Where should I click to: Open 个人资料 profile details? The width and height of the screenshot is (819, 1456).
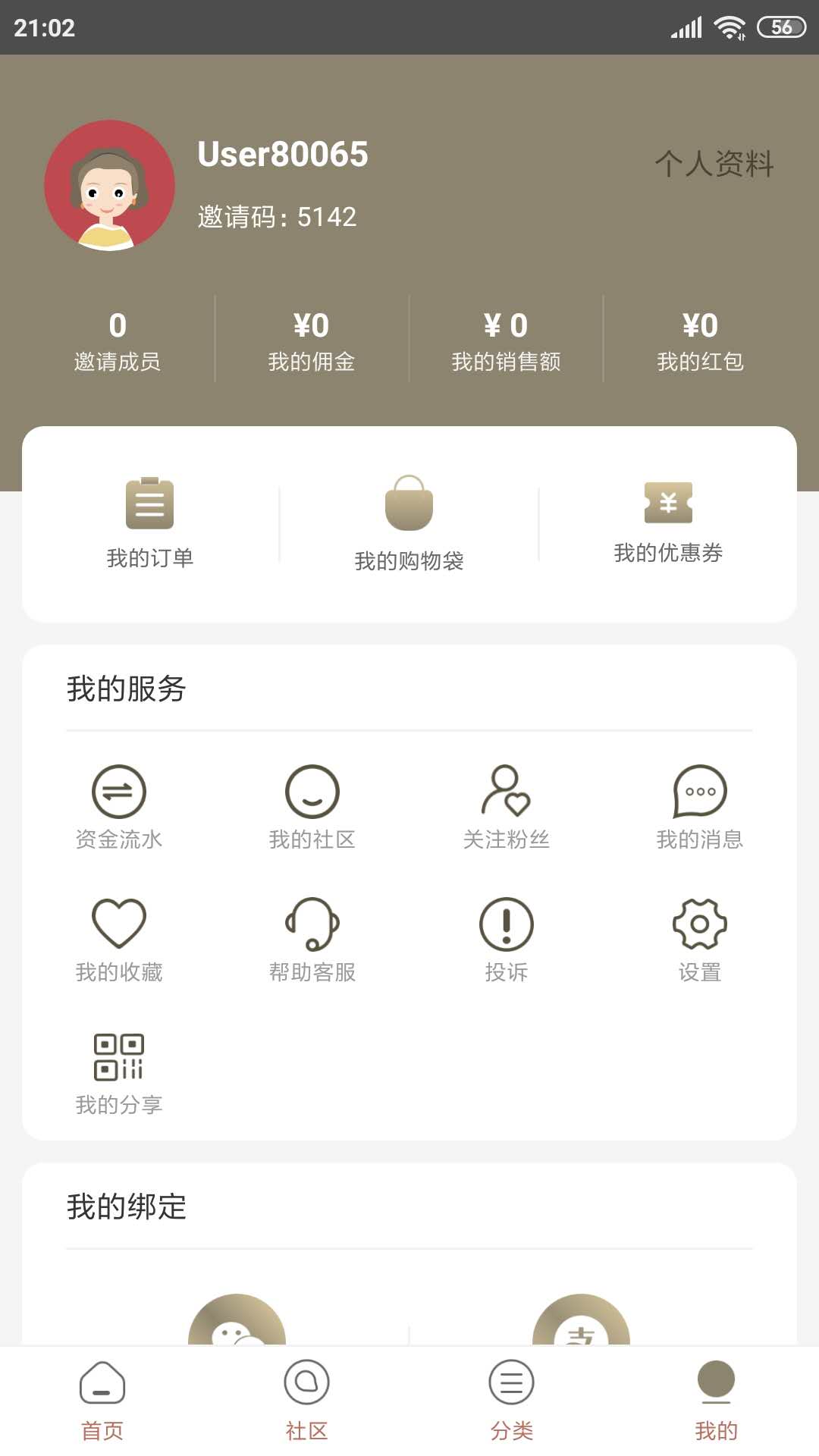714,164
